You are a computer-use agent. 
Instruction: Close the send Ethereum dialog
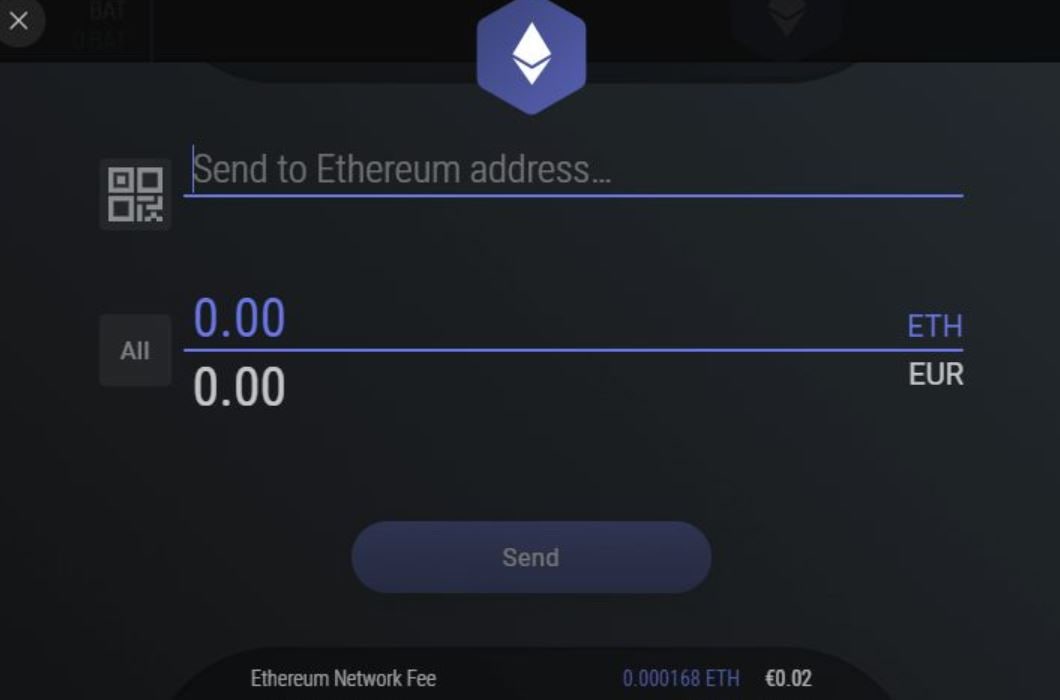18,20
